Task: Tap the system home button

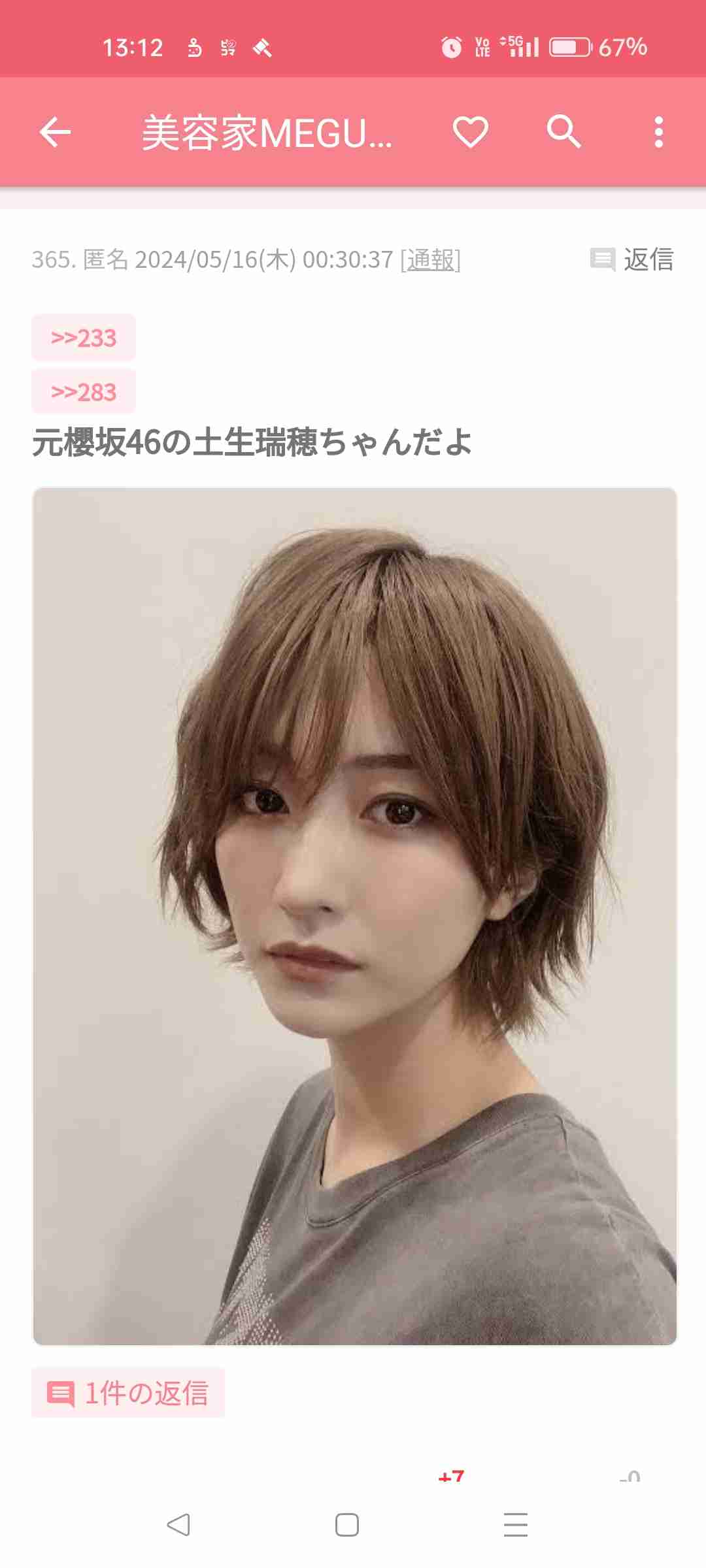Action: [x=346, y=1525]
